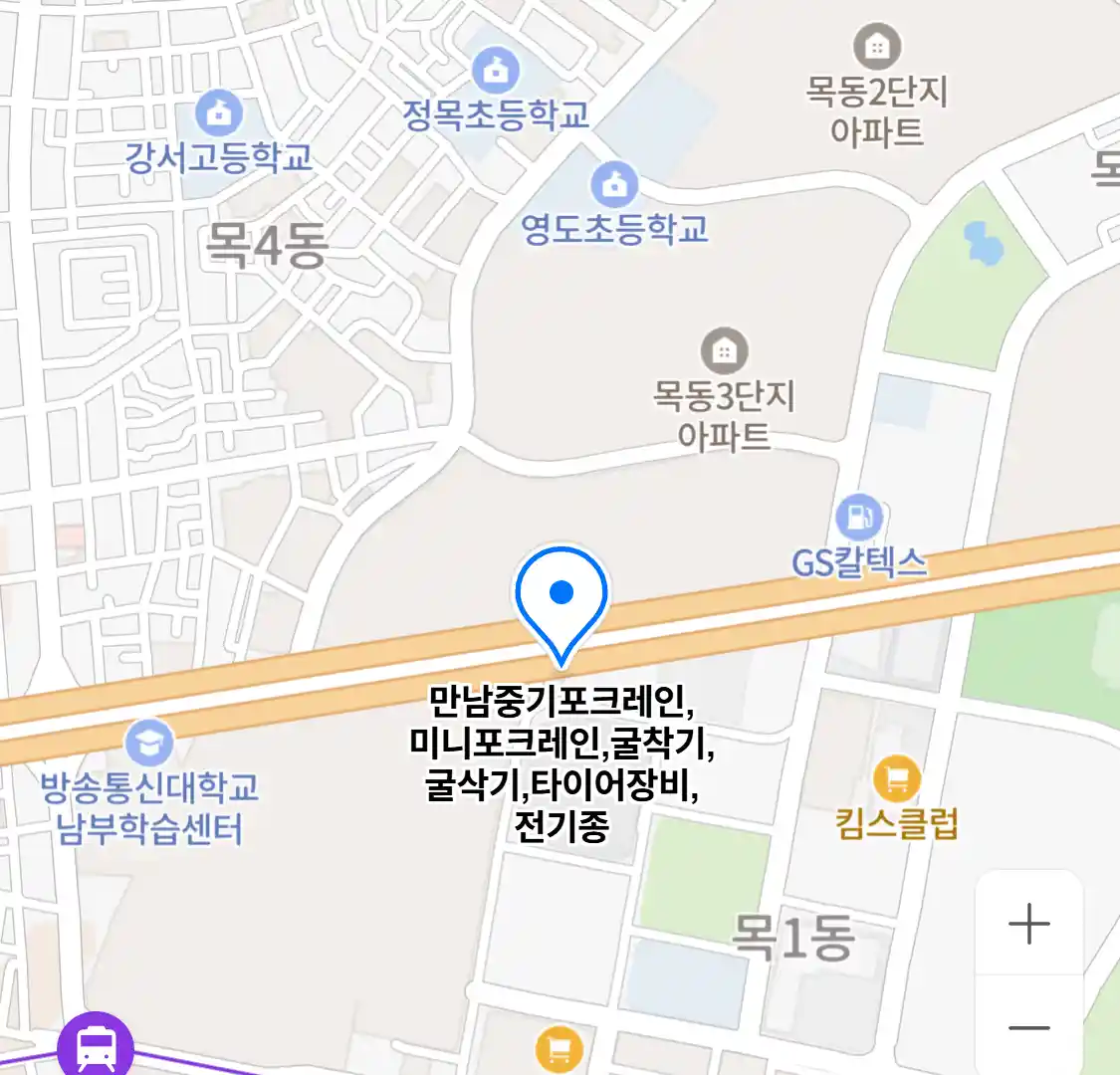This screenshot has height=1075, width=1120.
Task: Open the 목동3단지 아파트 marker
Action: coord(724,350)
